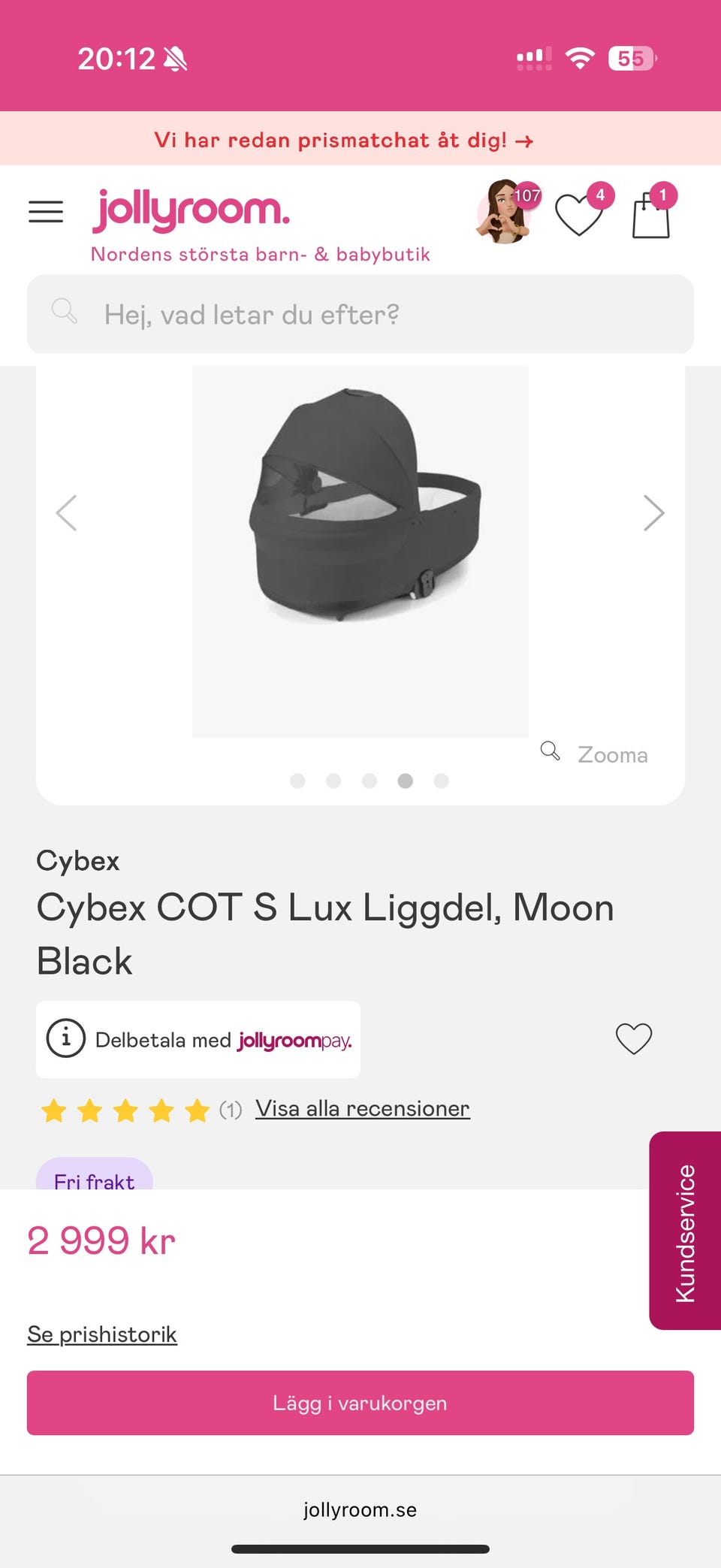Open Delbetala med jollyroompay info

click(198, 1040)
